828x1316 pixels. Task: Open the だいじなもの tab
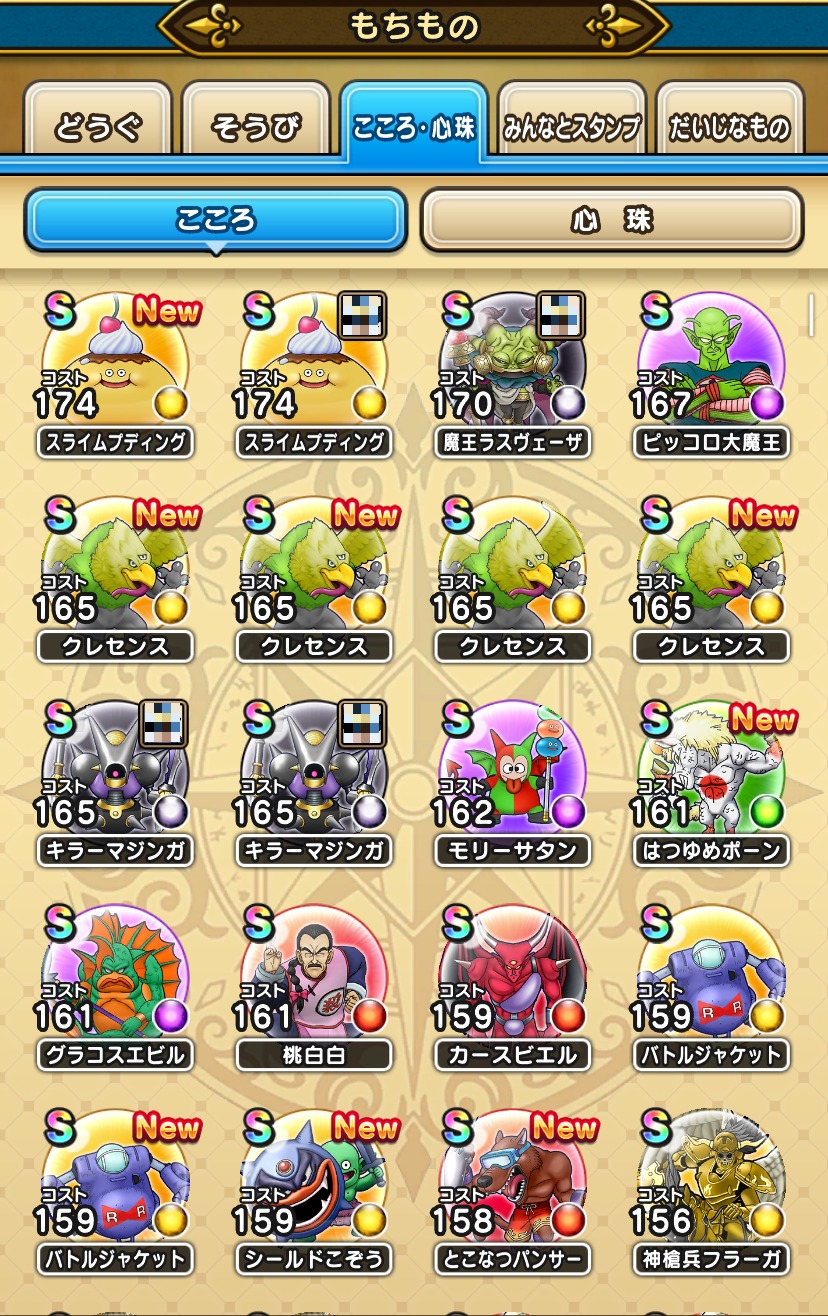point(729,127)
